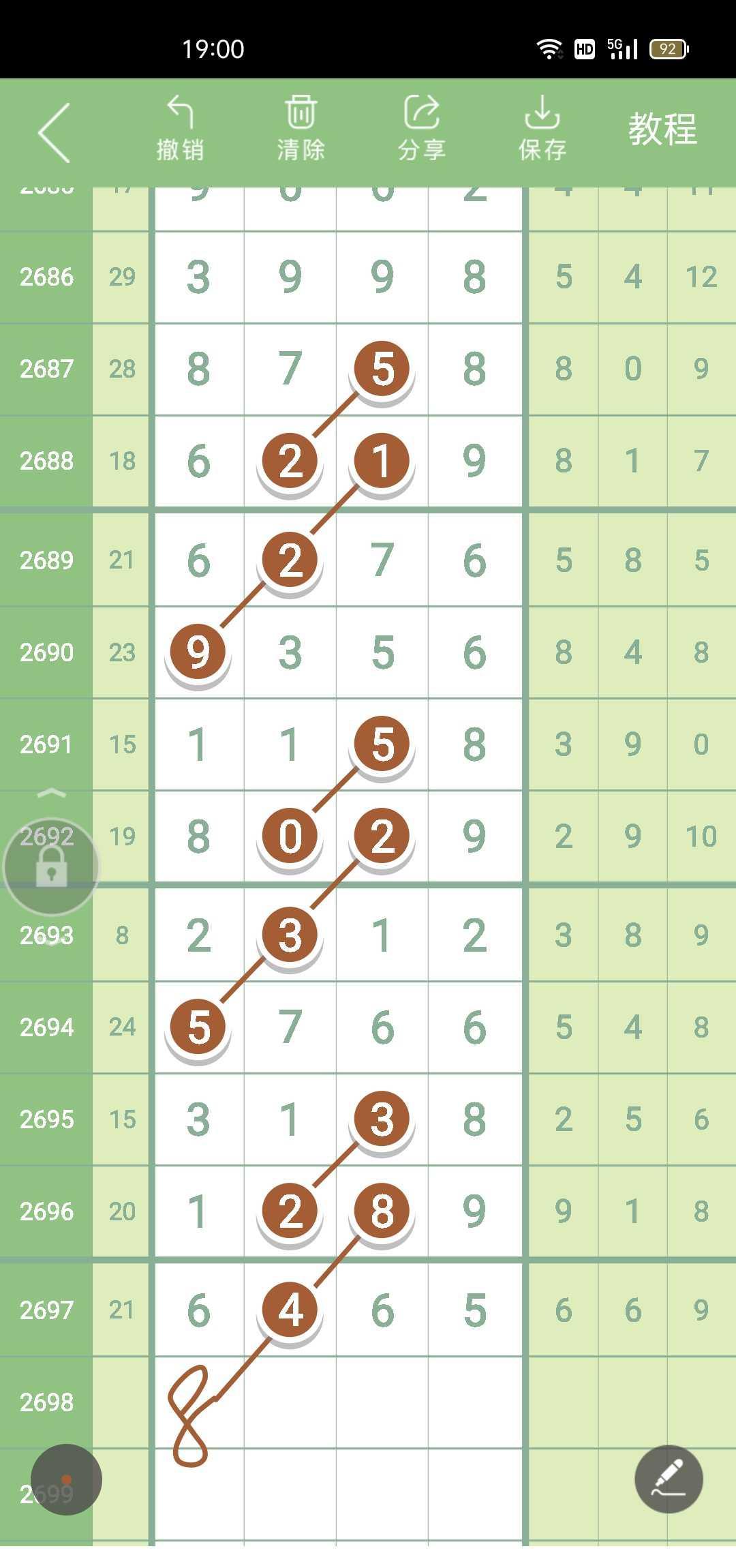Clear all drawings with 清除

(x=301, y=130)
